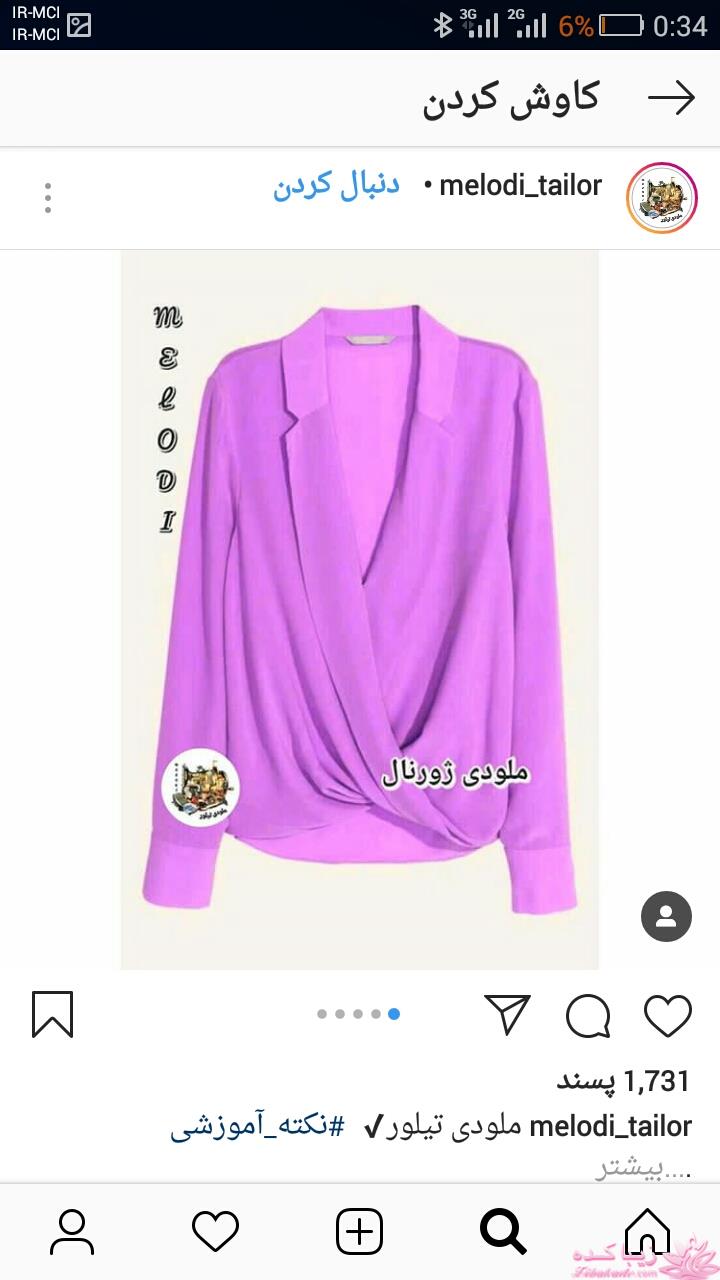Open the Search and explore tab

(503, 1230)
